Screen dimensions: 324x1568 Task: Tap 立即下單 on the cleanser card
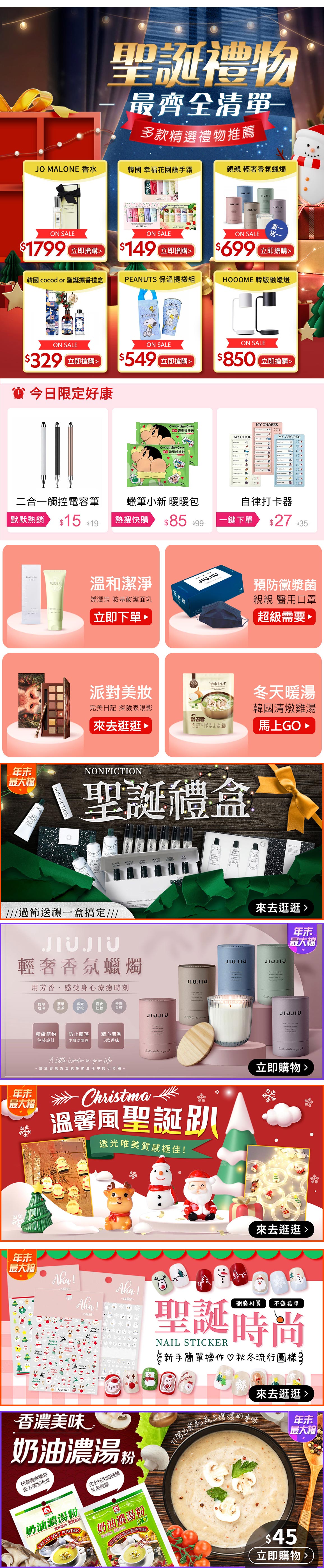click(121, 617)
